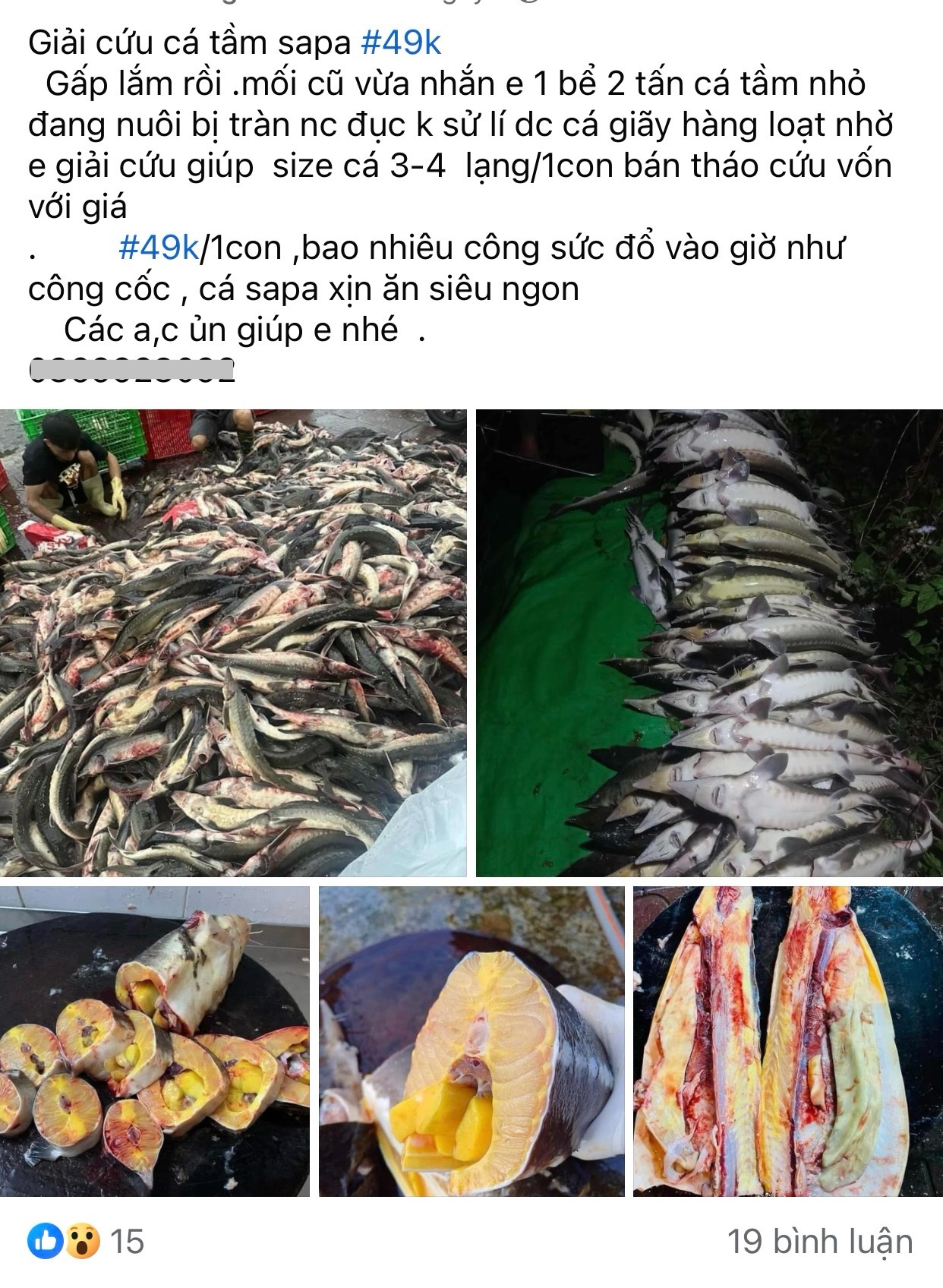Open the photo of the sturgeon pile with a worker
This screenshot has height=1288, width=943.
(x=233, y=642)
